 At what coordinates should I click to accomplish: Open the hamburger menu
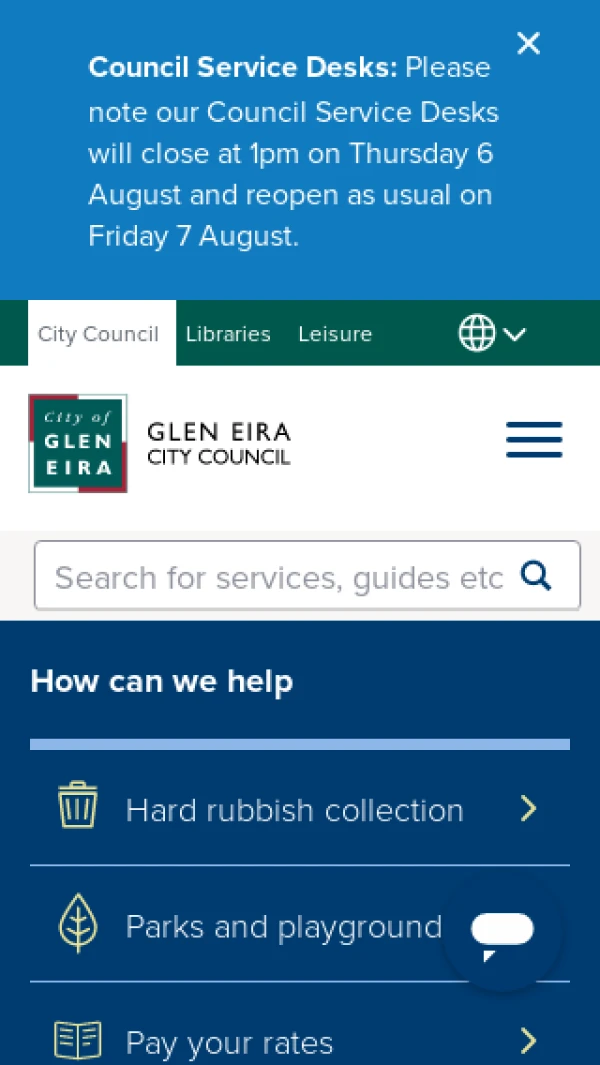click(534, 439)
